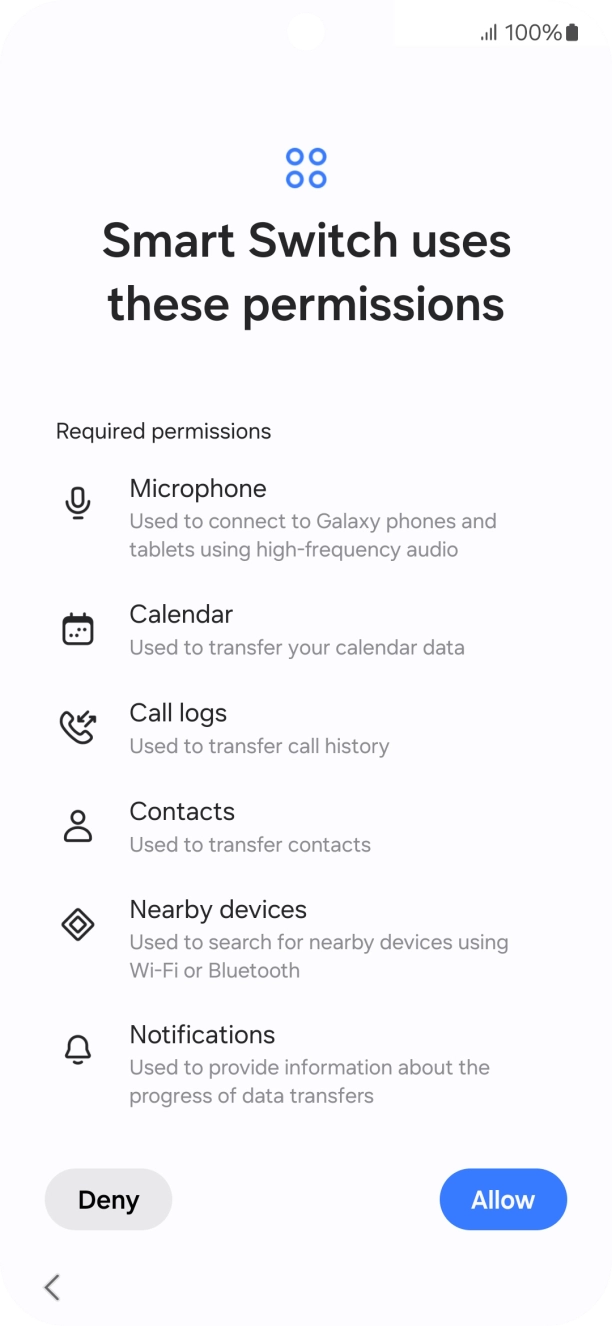Go back using the navigation arrow
612x1326 pixels.
tap(52, 1287)
